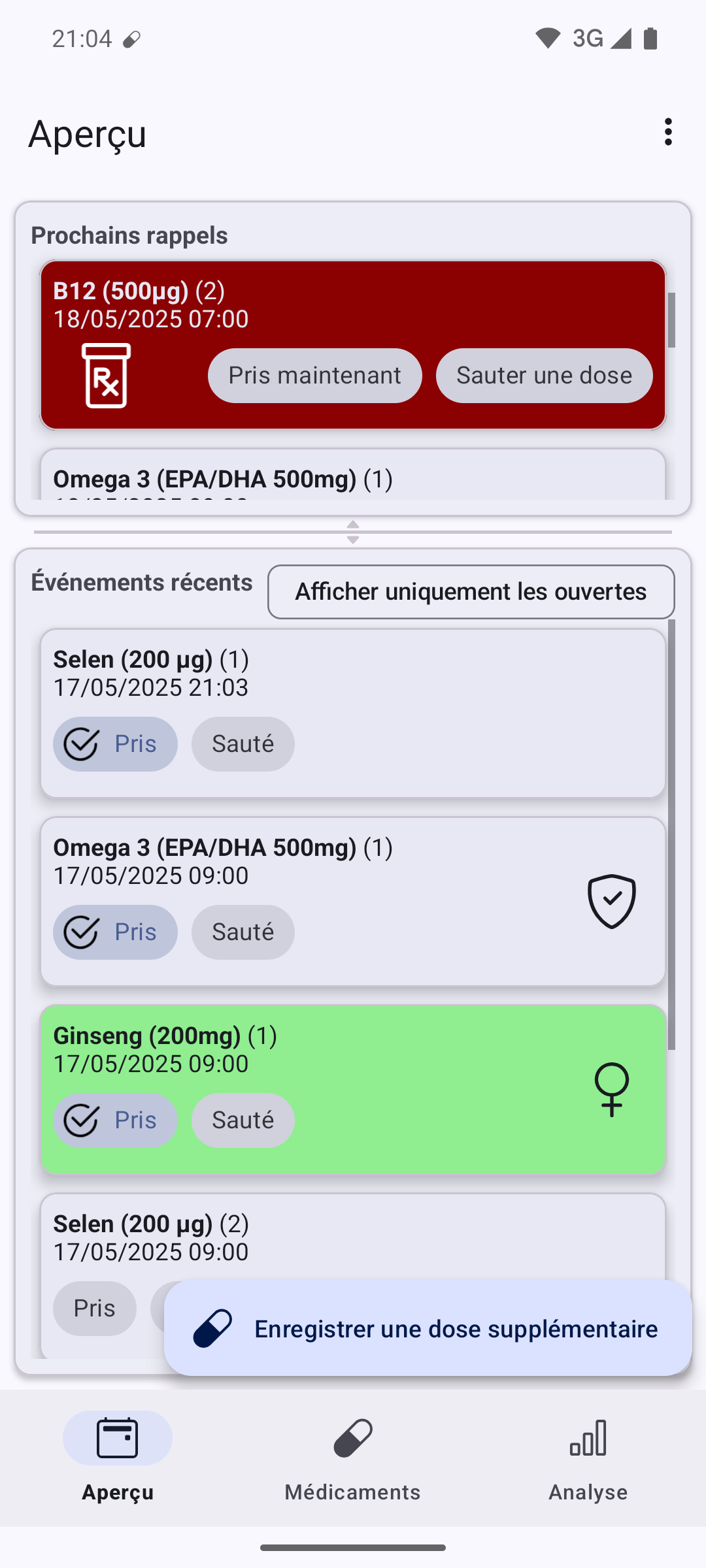Tap Enregistrer une dose supplémentaire

click(428, 1328)
